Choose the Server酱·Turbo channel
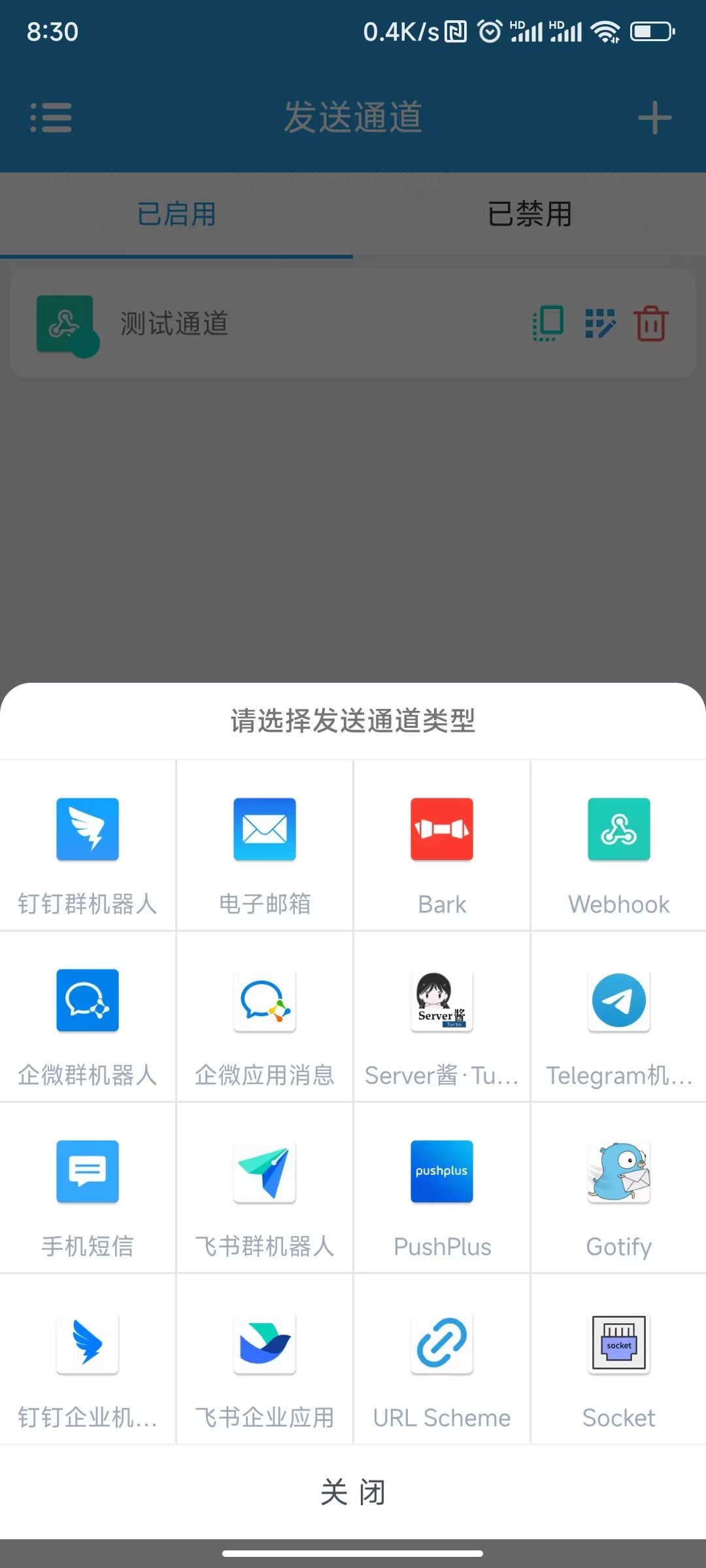This screenshot has width=706, height=1568. pyautogui.click(x=441, y=1019)
